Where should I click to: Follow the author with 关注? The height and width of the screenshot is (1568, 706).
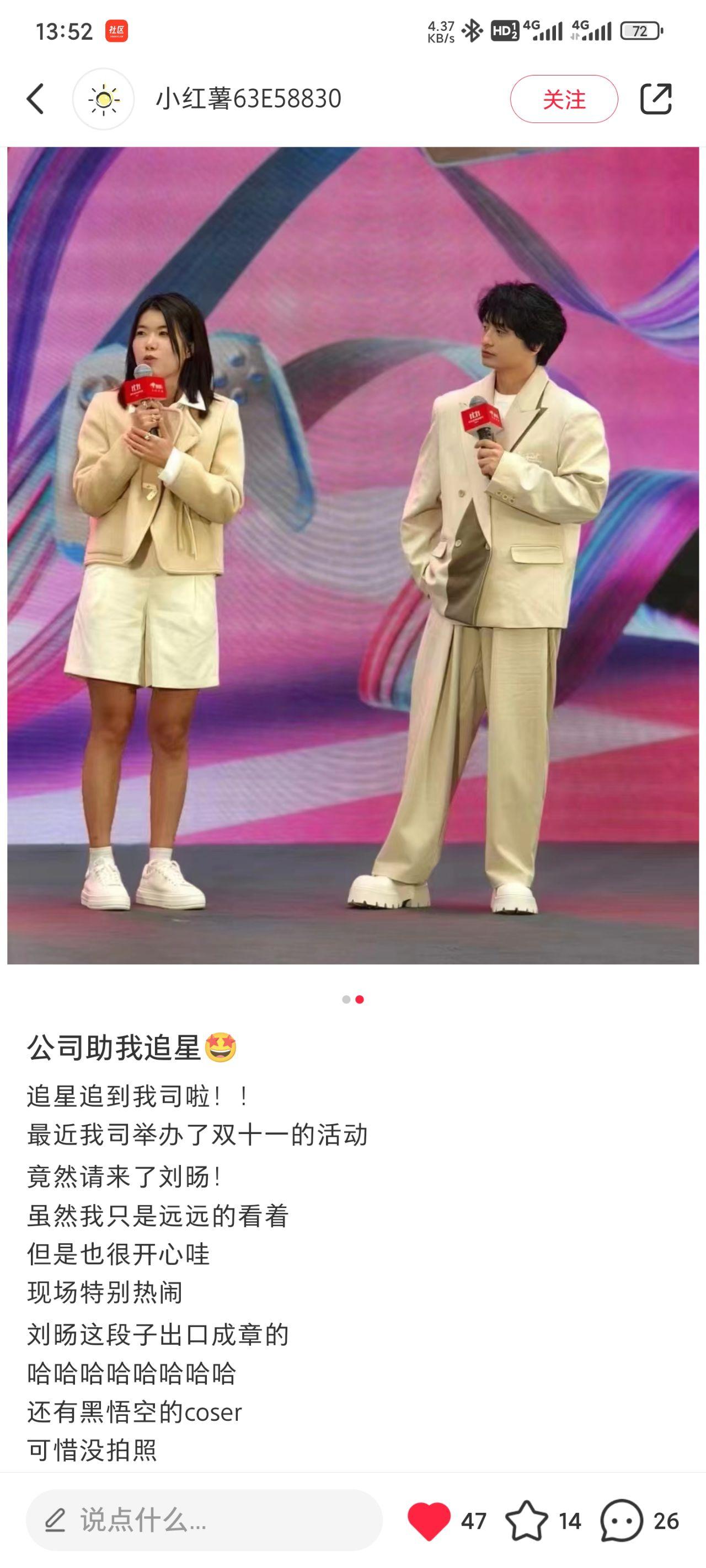coord(564,99)
